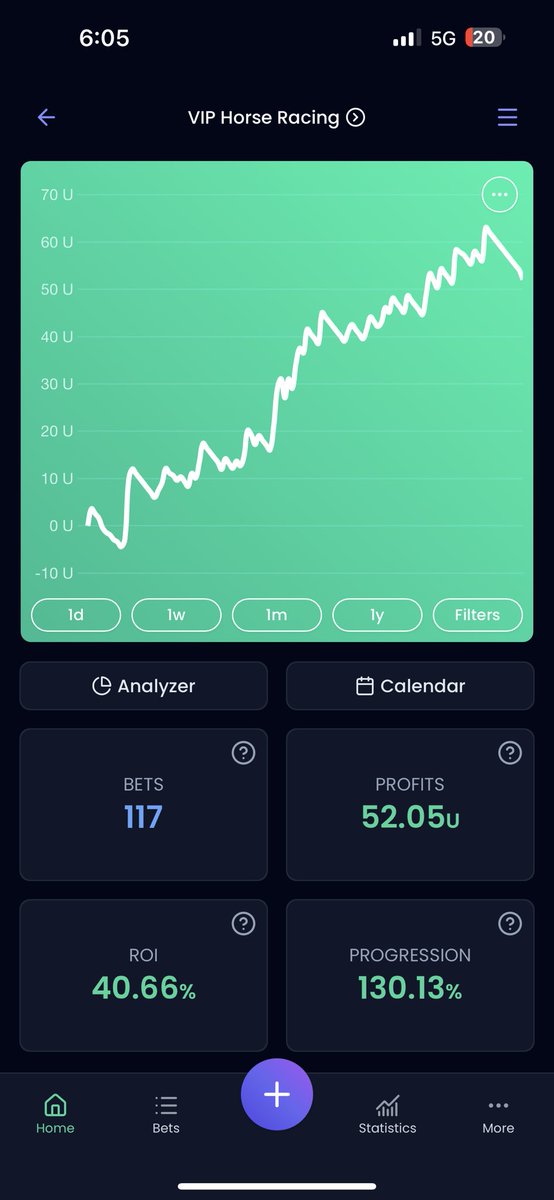Open the chart's three-dot options
554x1200 pixels.
500,194
